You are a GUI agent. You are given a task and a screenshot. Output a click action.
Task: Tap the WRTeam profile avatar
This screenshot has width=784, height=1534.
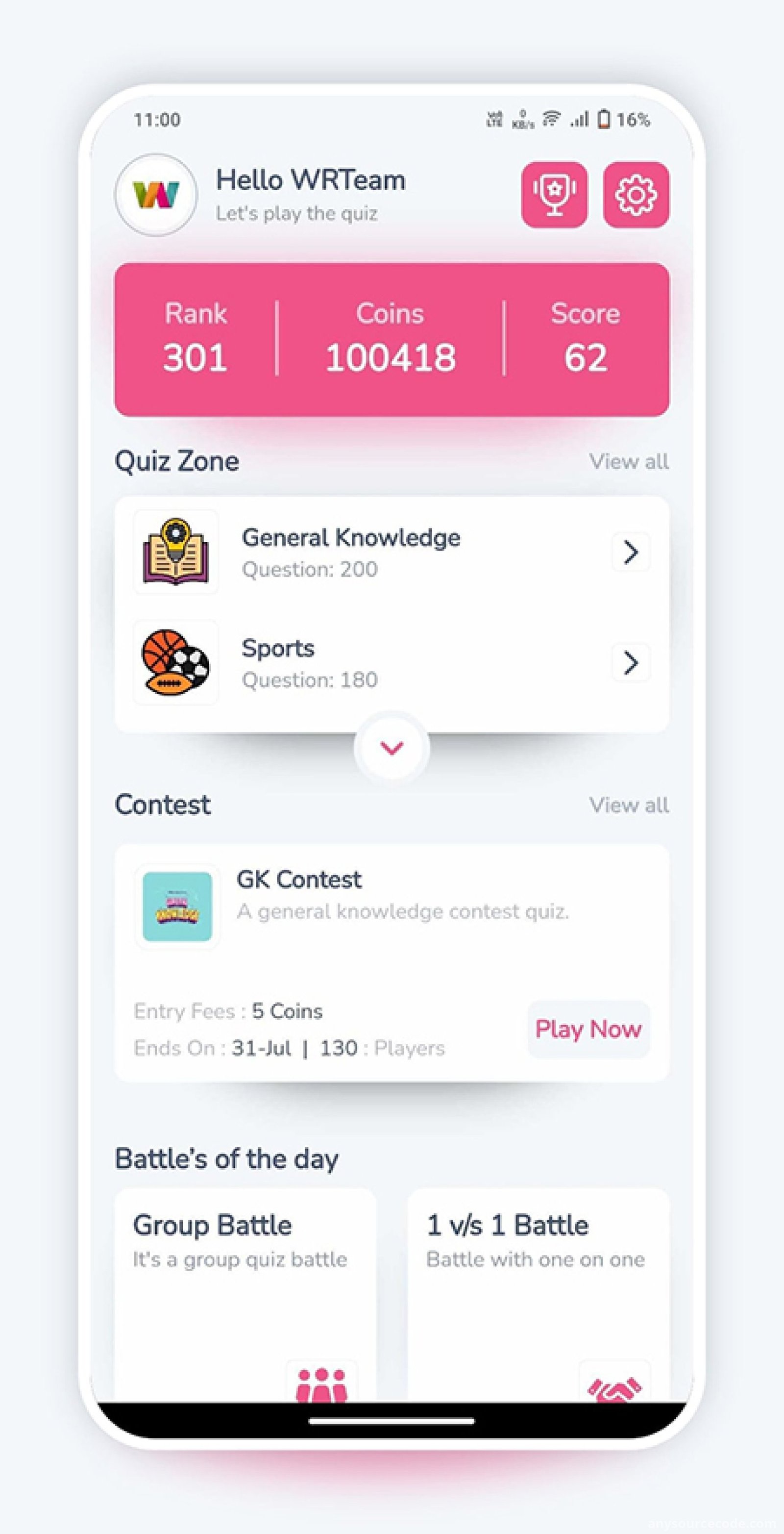click(x=156, y=195)
